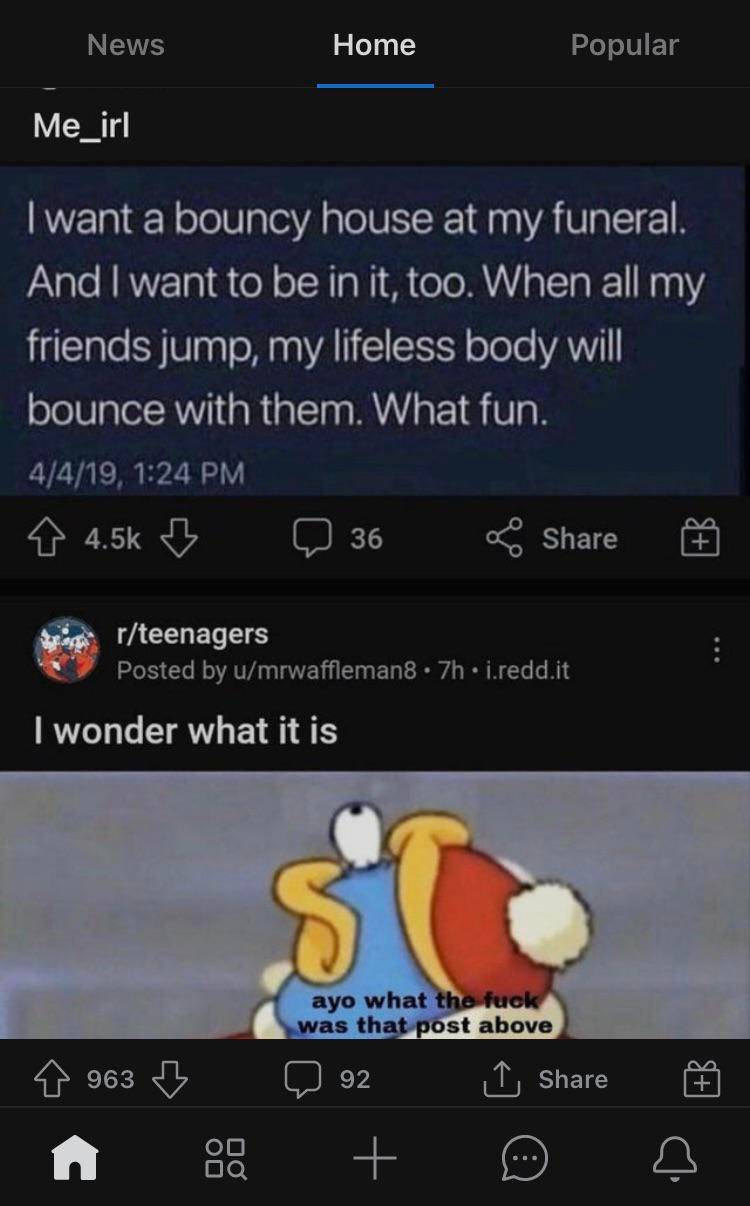
Task: Open the notifications bell
Action: pyautogui.click(x=674, y=1158)
